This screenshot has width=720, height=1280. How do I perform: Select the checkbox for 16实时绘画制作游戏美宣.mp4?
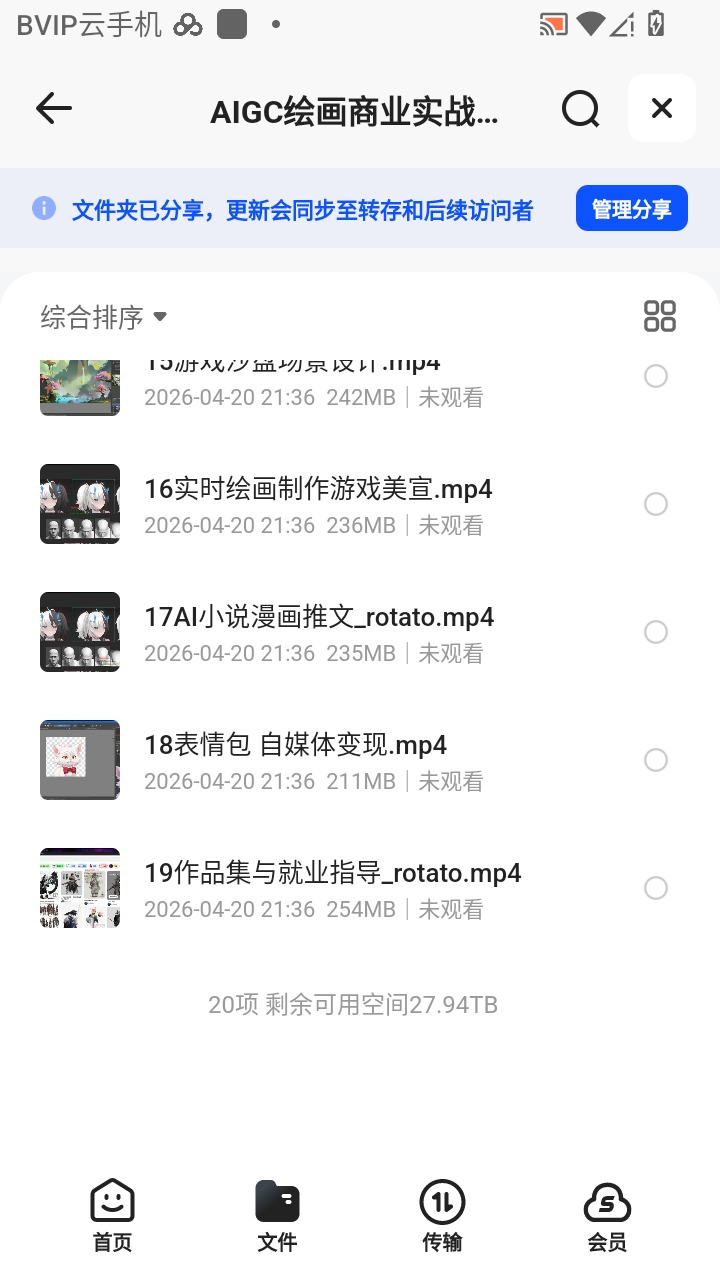[656, 504]
